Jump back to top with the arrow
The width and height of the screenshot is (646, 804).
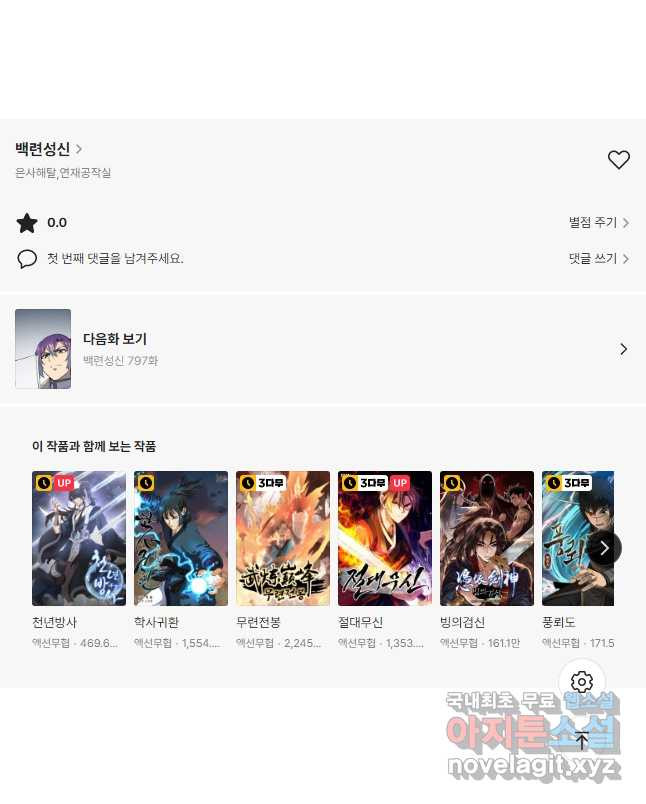582,741
